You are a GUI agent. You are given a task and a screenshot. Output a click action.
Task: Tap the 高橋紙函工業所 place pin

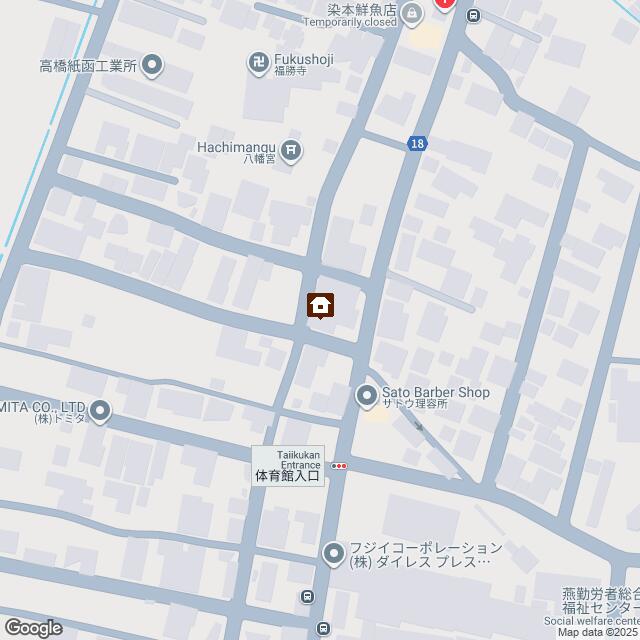152,66
